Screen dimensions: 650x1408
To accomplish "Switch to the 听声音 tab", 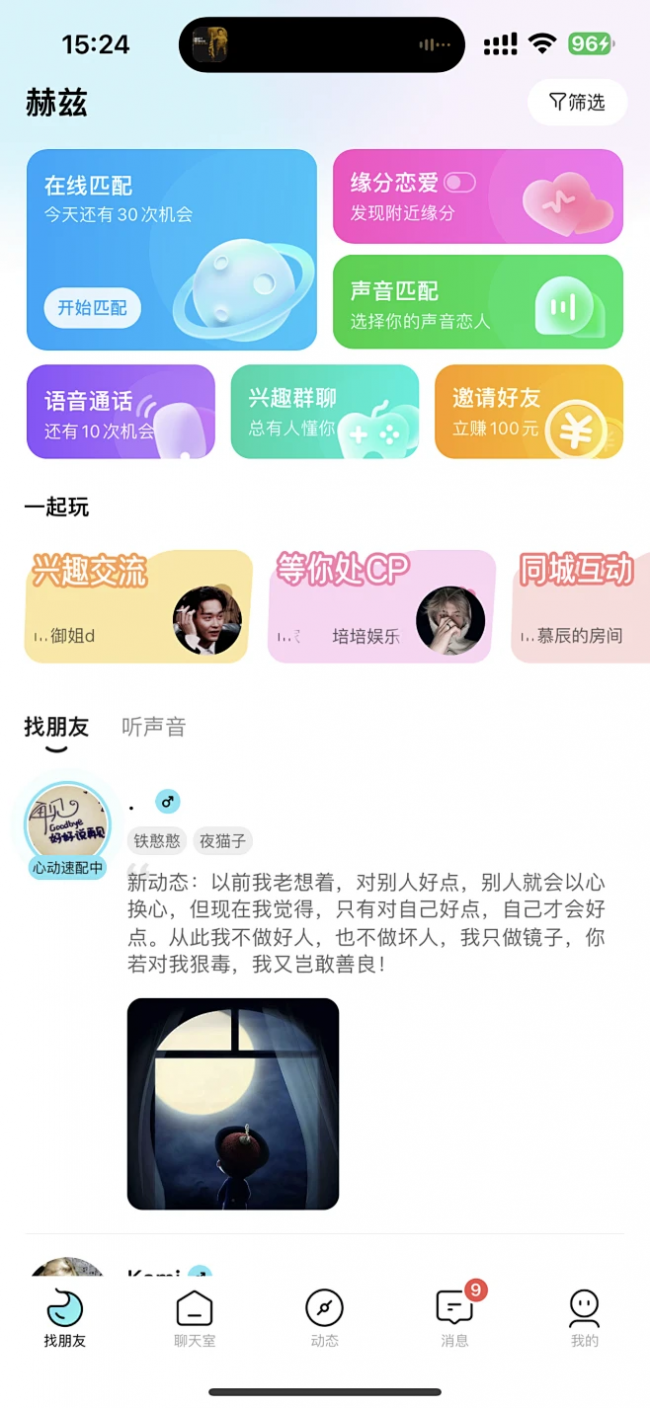I will tap(154, 727).
